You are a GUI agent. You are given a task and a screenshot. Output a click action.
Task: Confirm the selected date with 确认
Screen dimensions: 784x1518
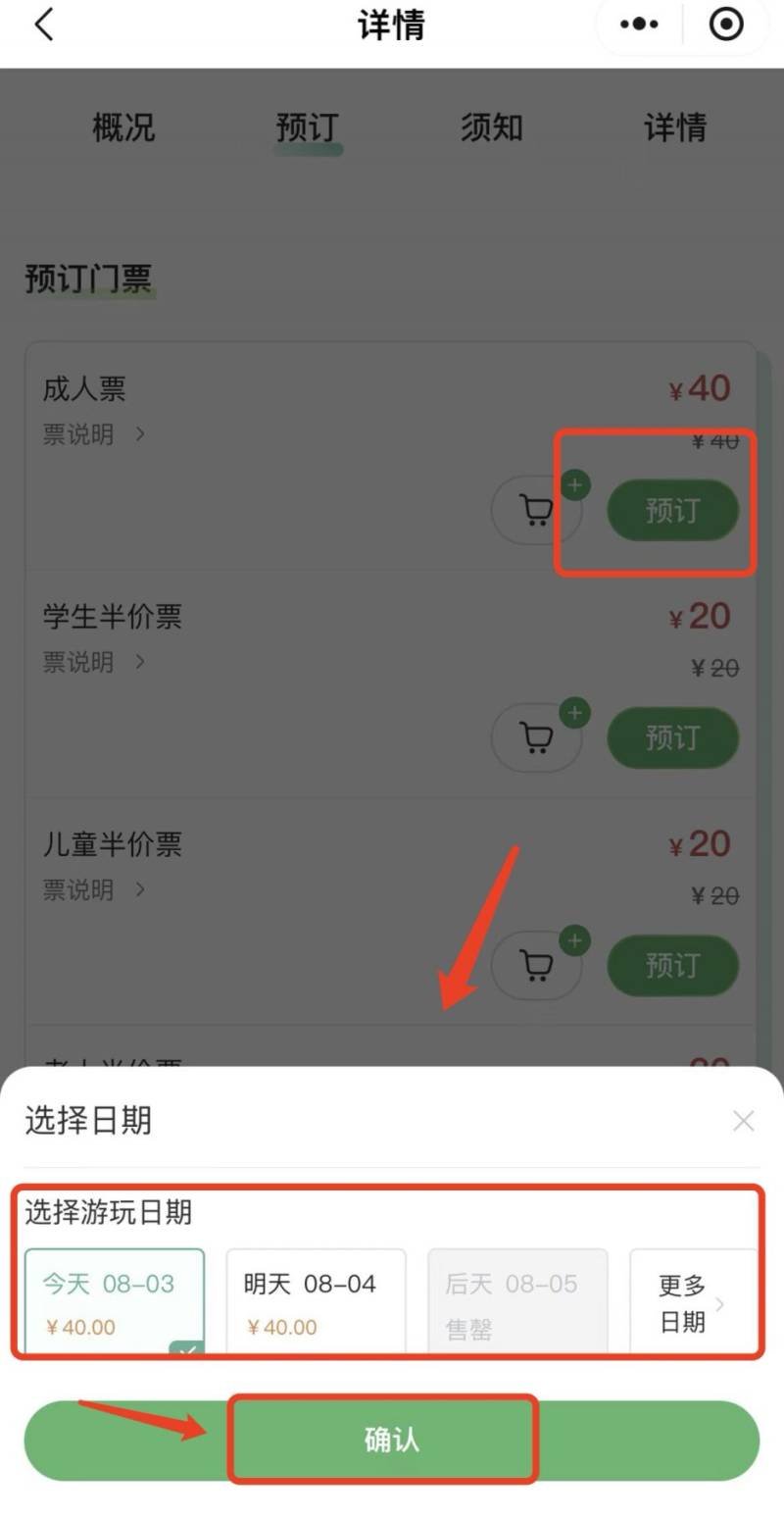click(x=392, y=1440)
